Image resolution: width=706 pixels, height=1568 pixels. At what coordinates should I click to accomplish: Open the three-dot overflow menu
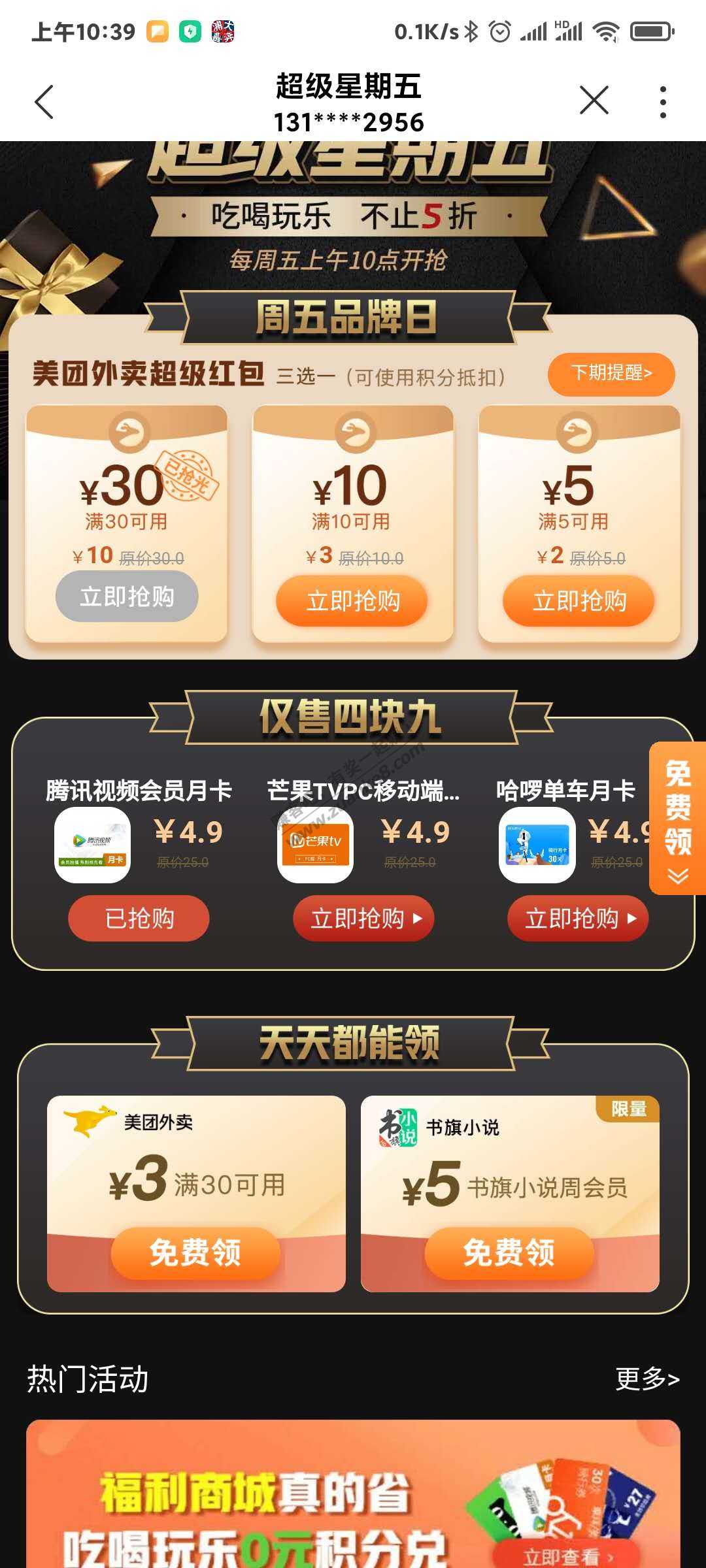click(663, 102)
